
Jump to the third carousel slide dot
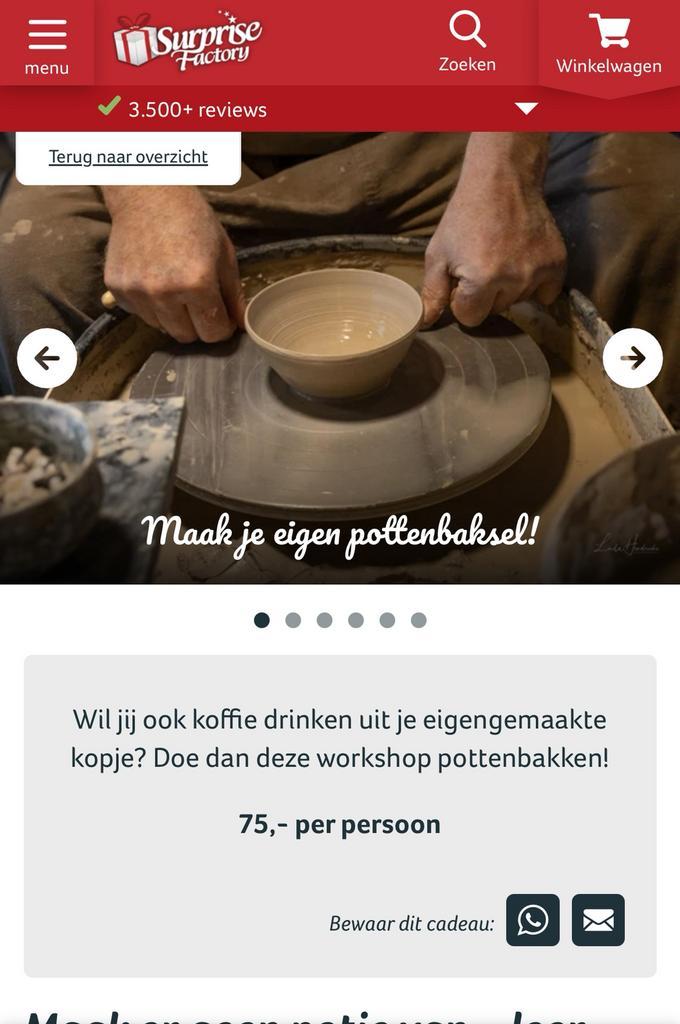[324, 620]
